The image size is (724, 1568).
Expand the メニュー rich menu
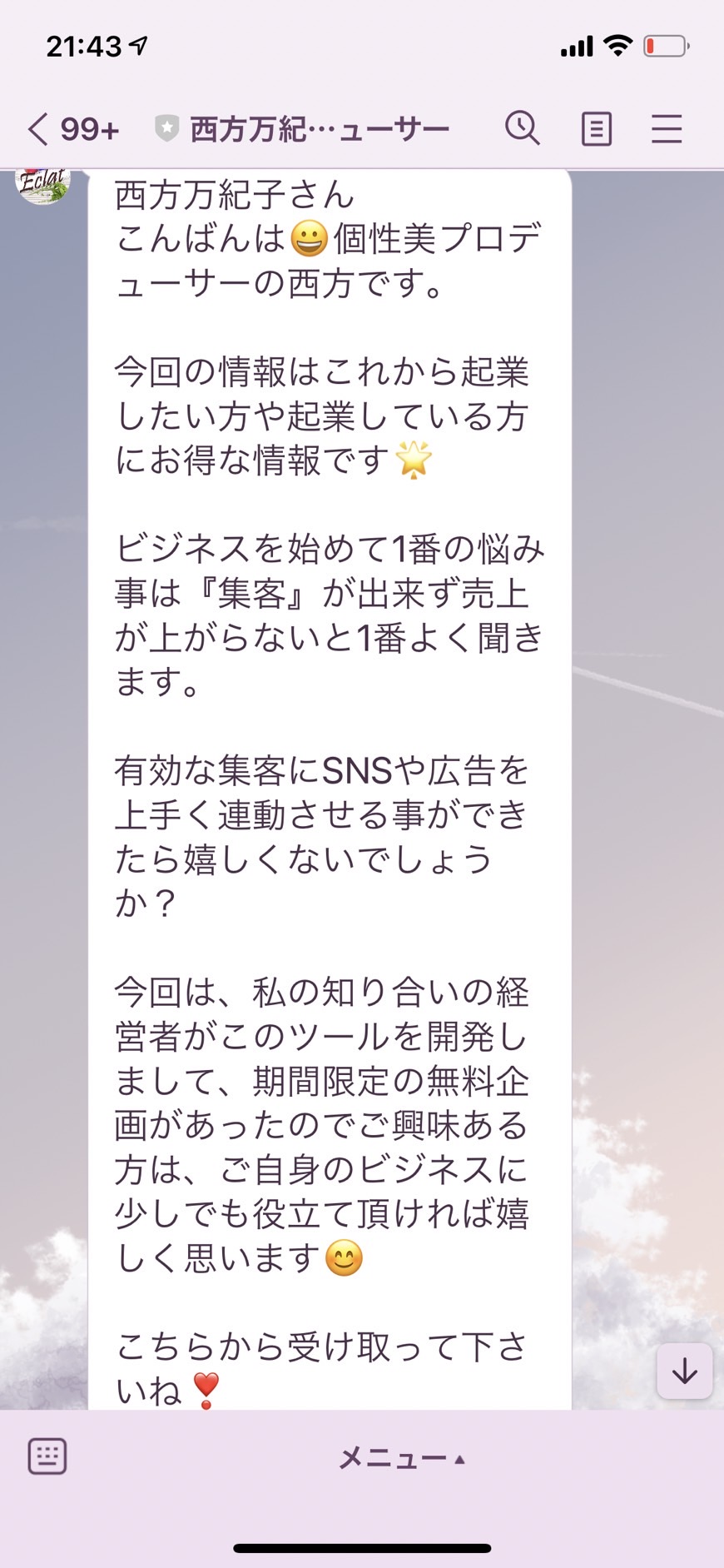pos(402,1457)
